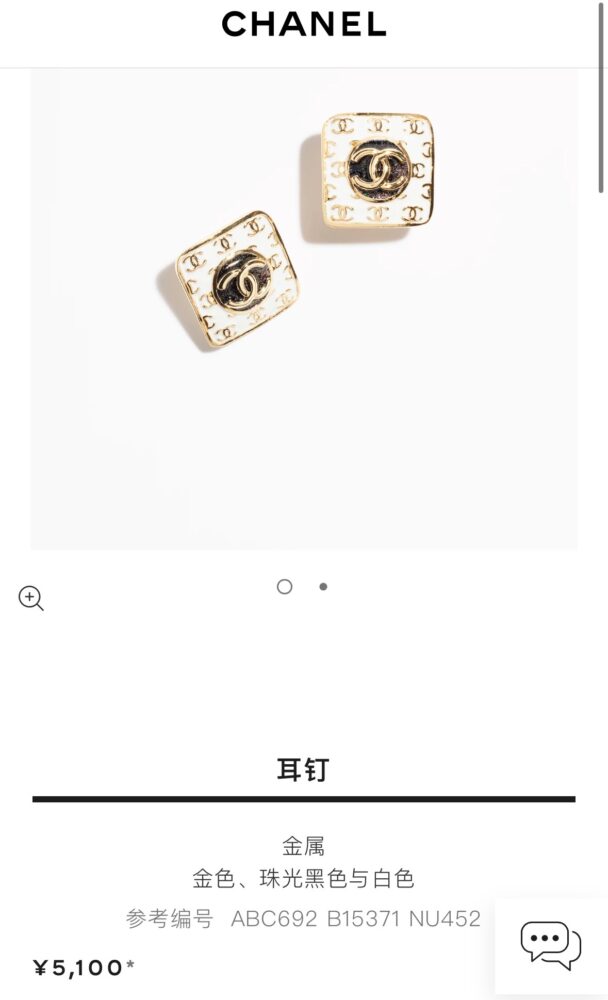Open the live chat bubble
608x1000 pixels.
551,945
